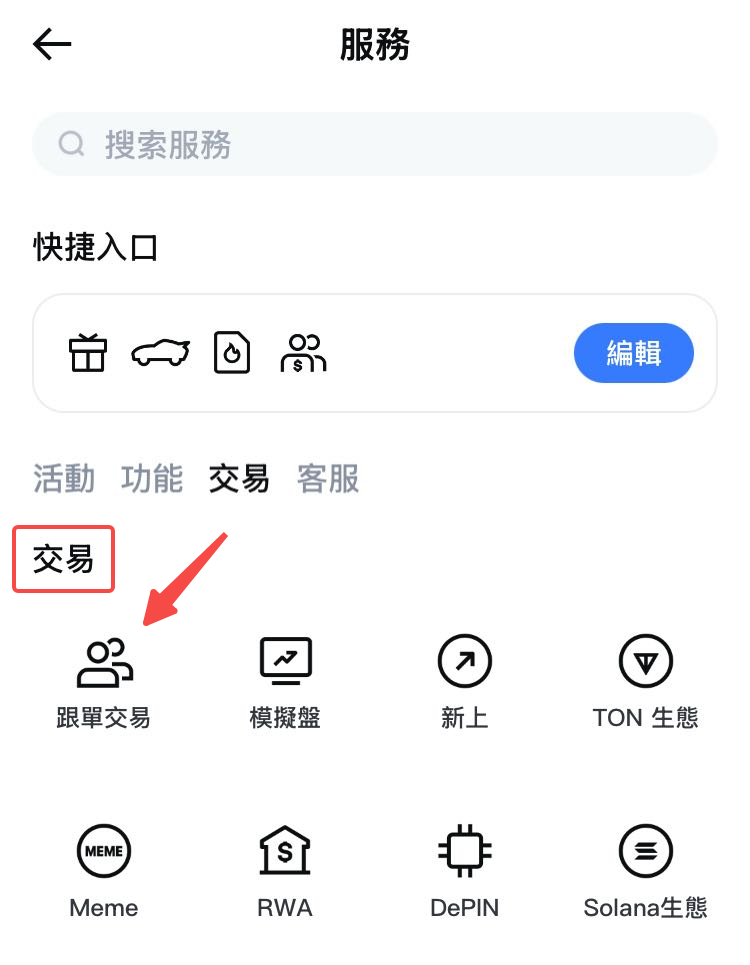The image size is (750, 965).
Task: Open Solana生態 section
Action: coord(645,870)
